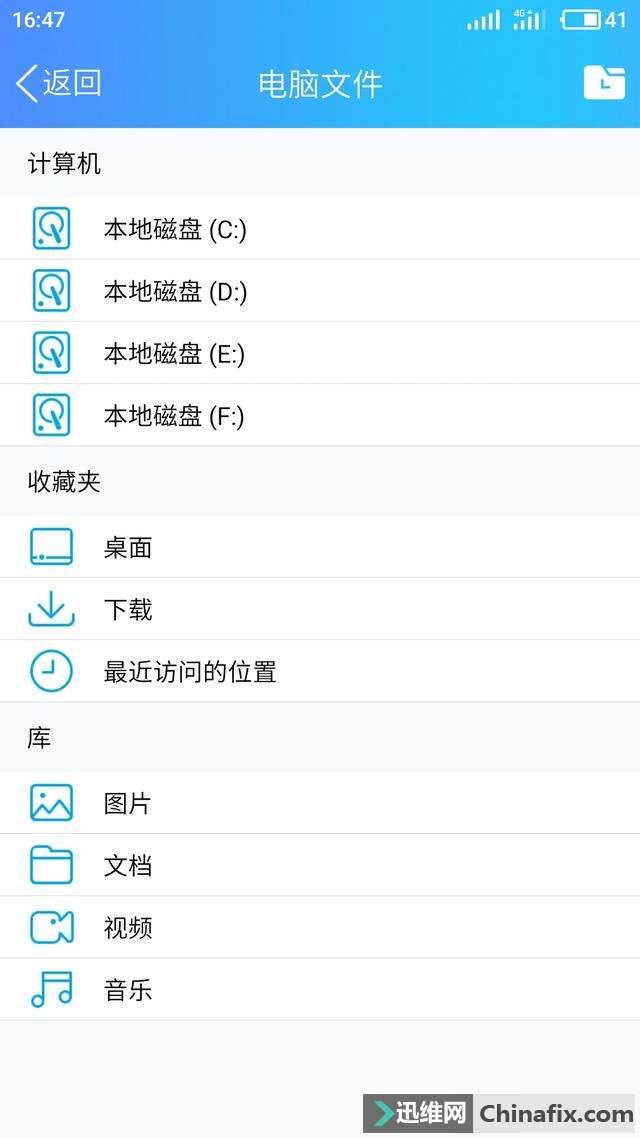
Task: View 最近访问的位置
Action: (x=320, y=671)
